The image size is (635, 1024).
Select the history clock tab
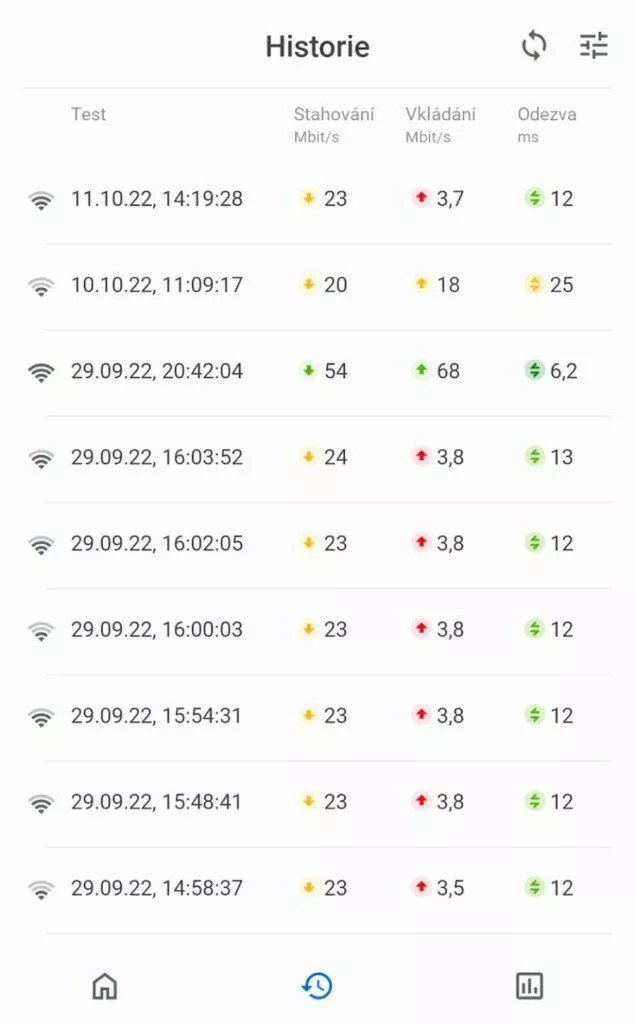point(317,986)
